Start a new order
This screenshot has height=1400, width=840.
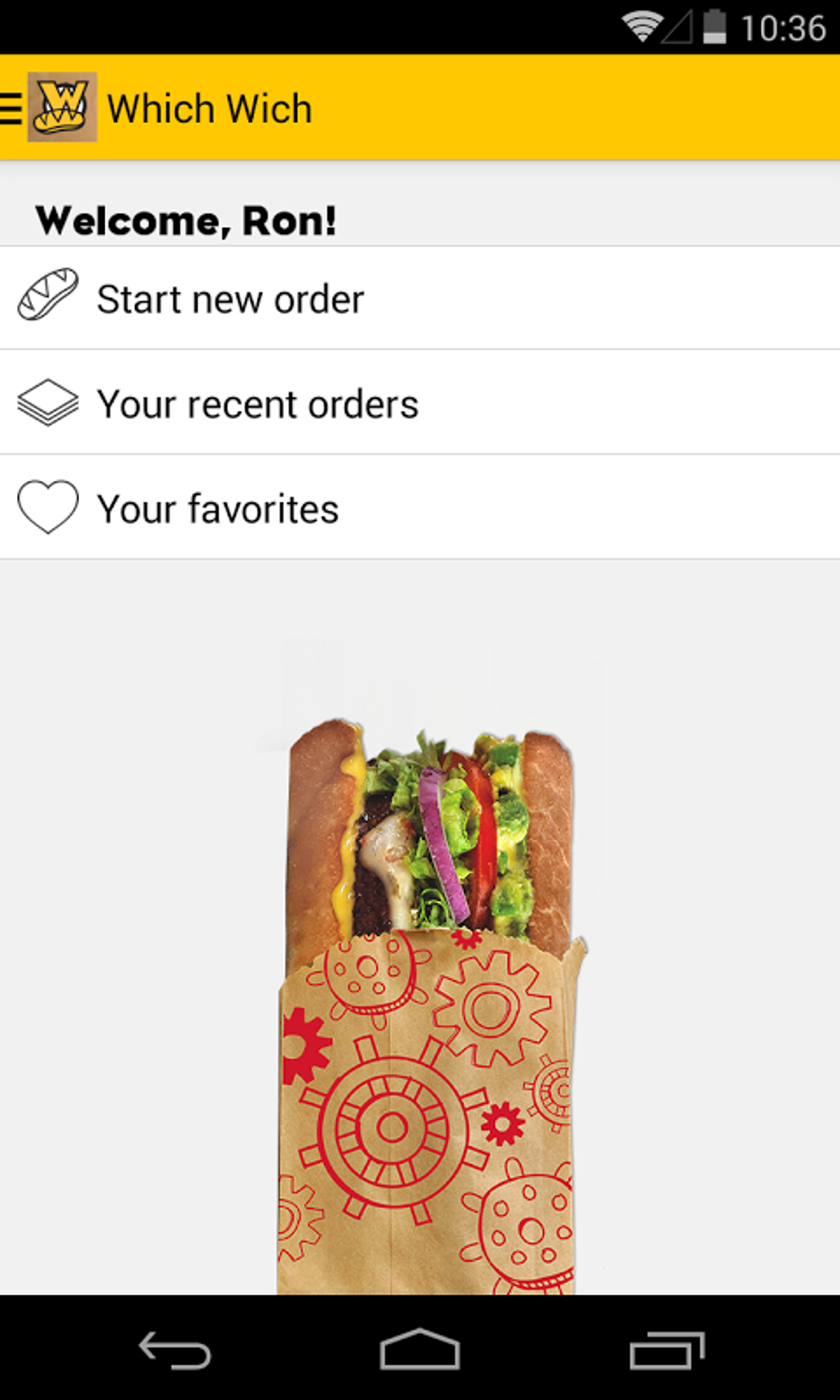(x=231, y=299)
